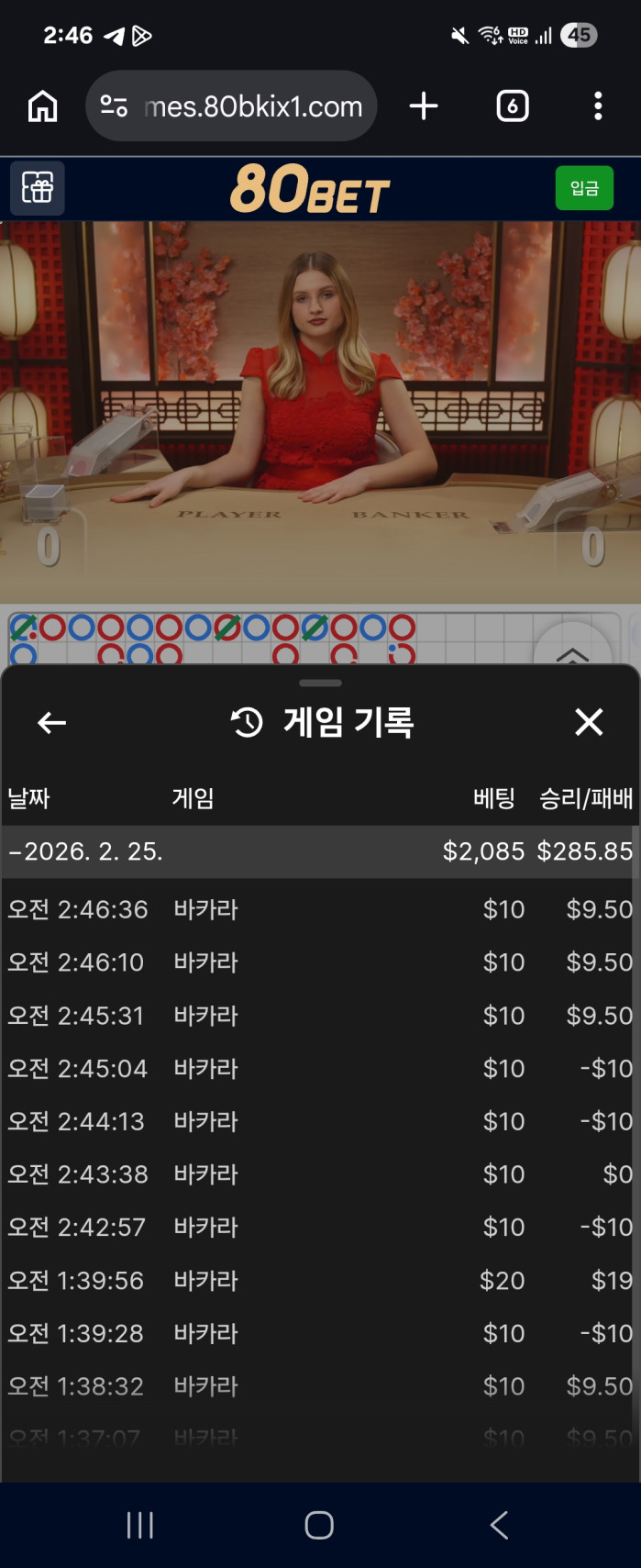This screenshot has width=641, height=1568.
Task: Tap the green 입금 deposit button
Action: pos(584,188)
